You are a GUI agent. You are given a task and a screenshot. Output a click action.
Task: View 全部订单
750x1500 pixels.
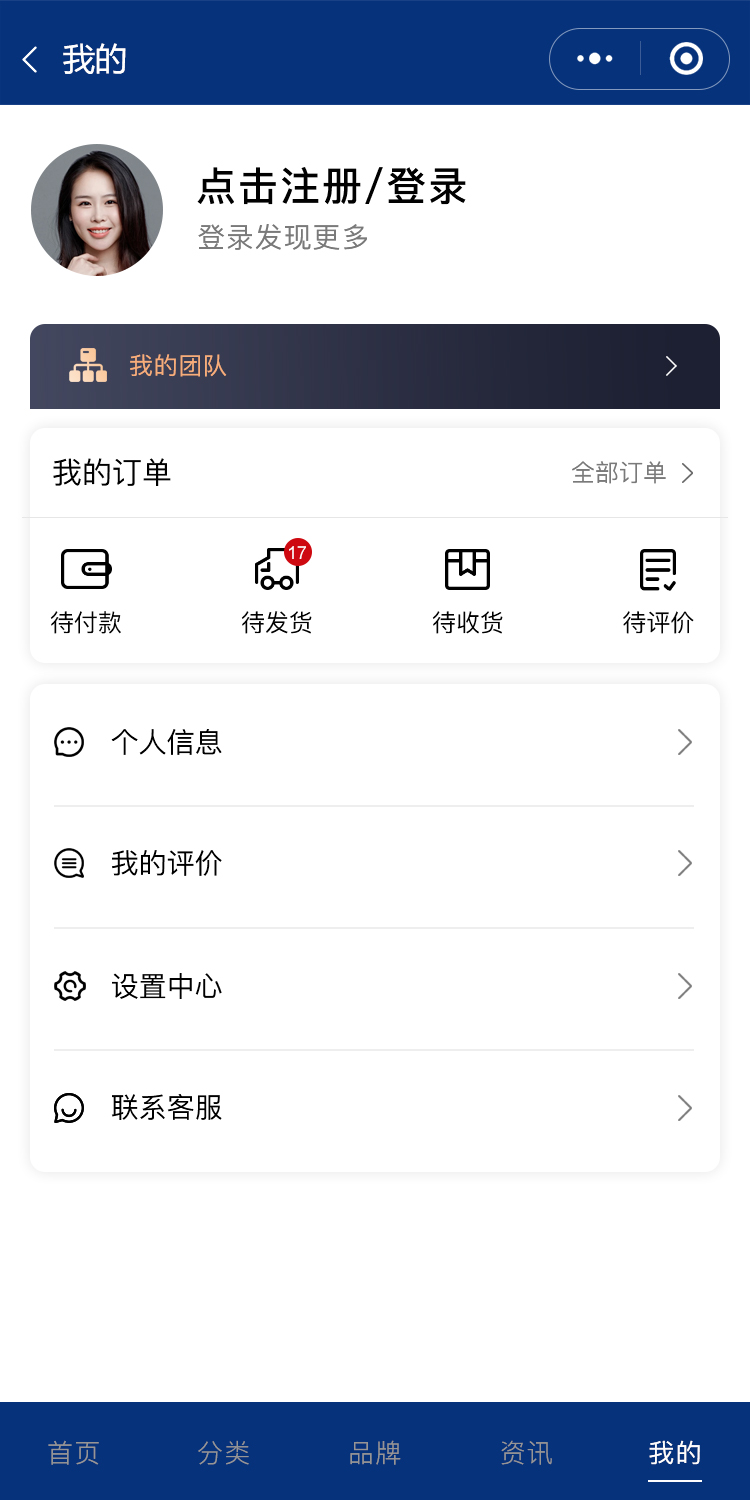(632, 473)
